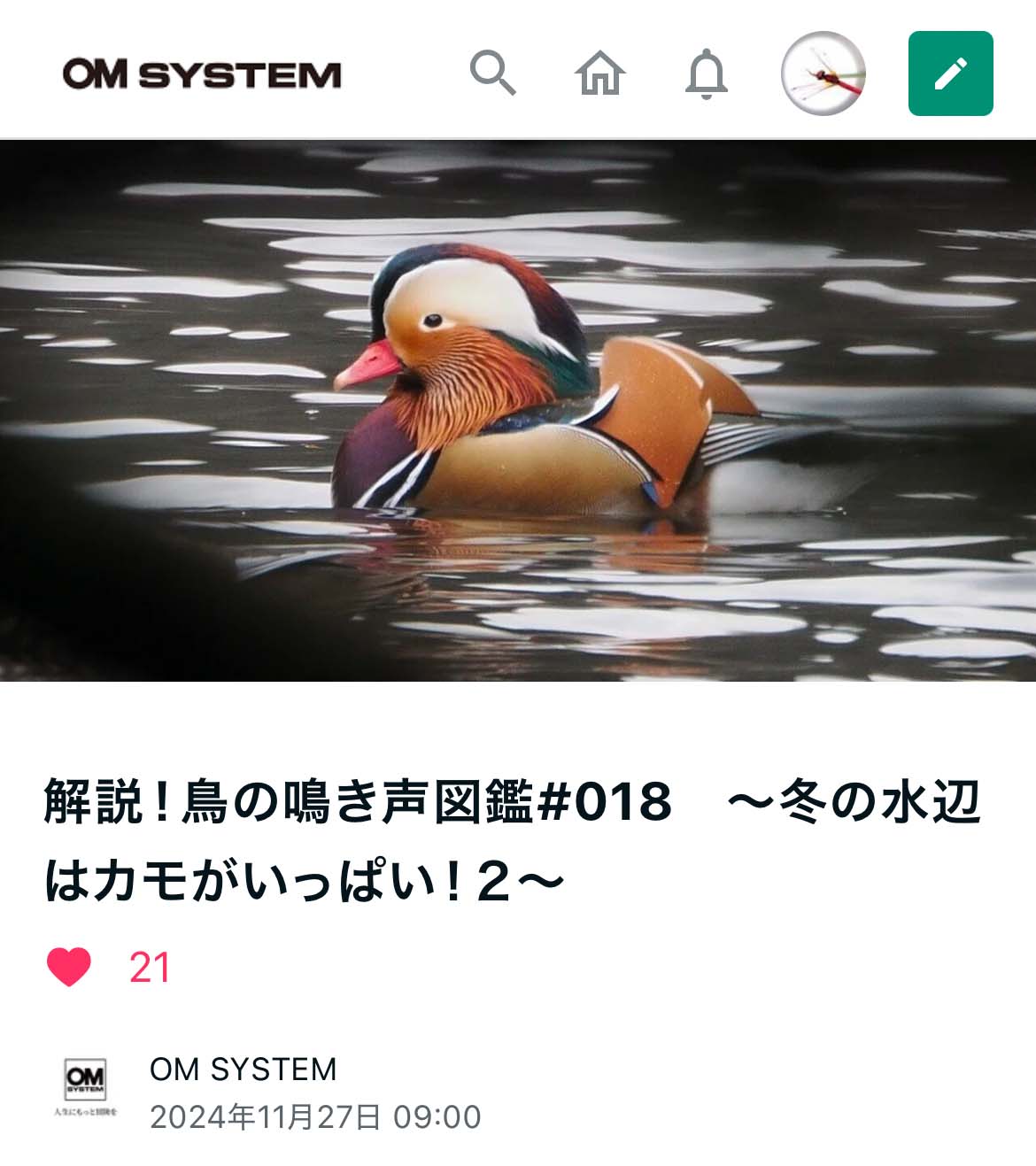Go to the home page
Image resolution: width=1036 pixels, height=1166 pixels.
click(x=600, y=73)
